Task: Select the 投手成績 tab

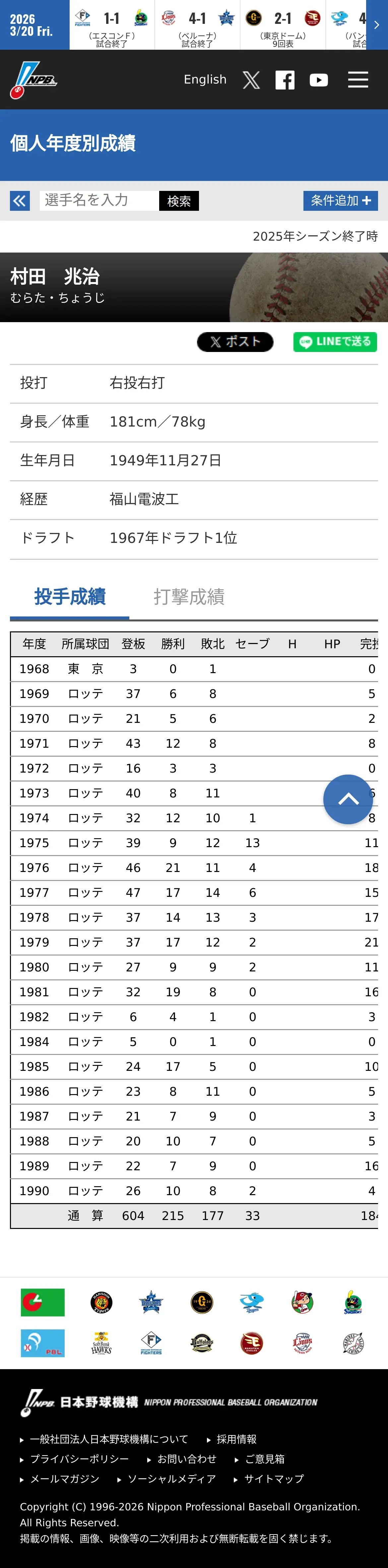Action: [69, 597]
